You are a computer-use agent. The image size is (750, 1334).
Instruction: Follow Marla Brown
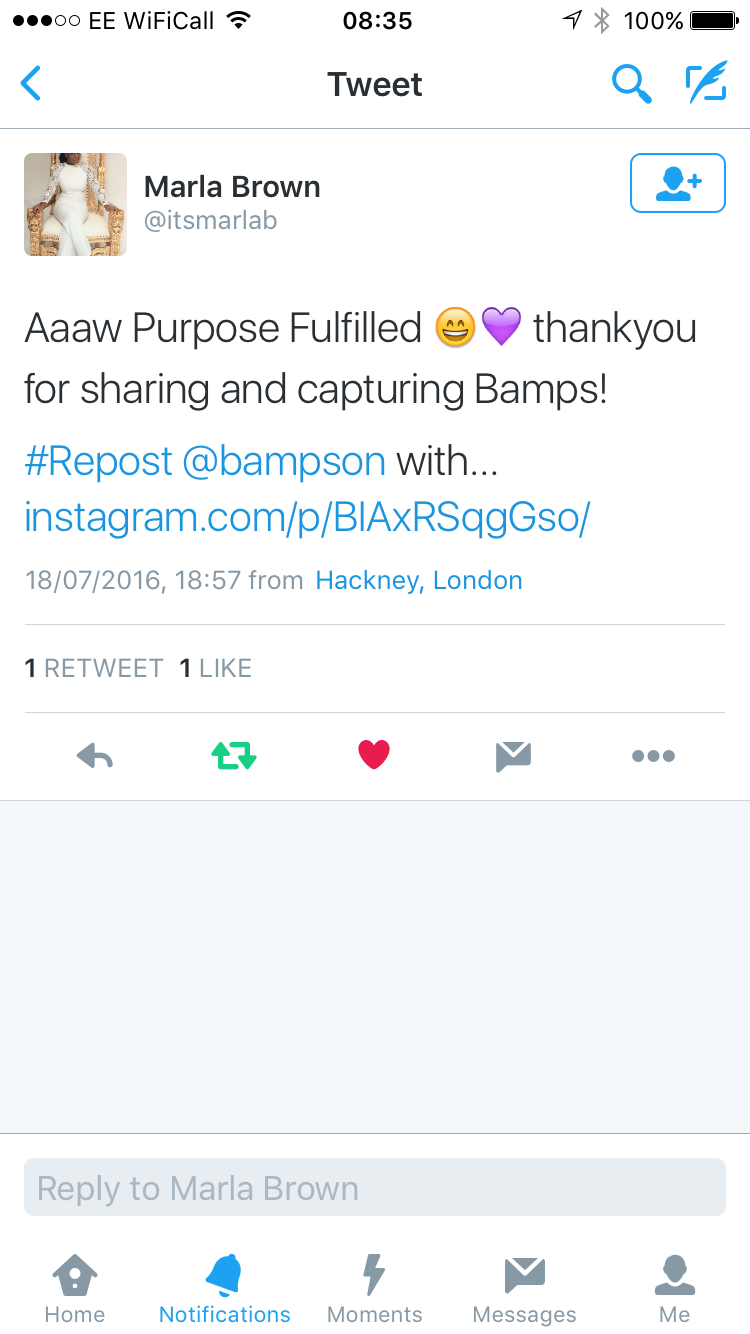[677, 183]
